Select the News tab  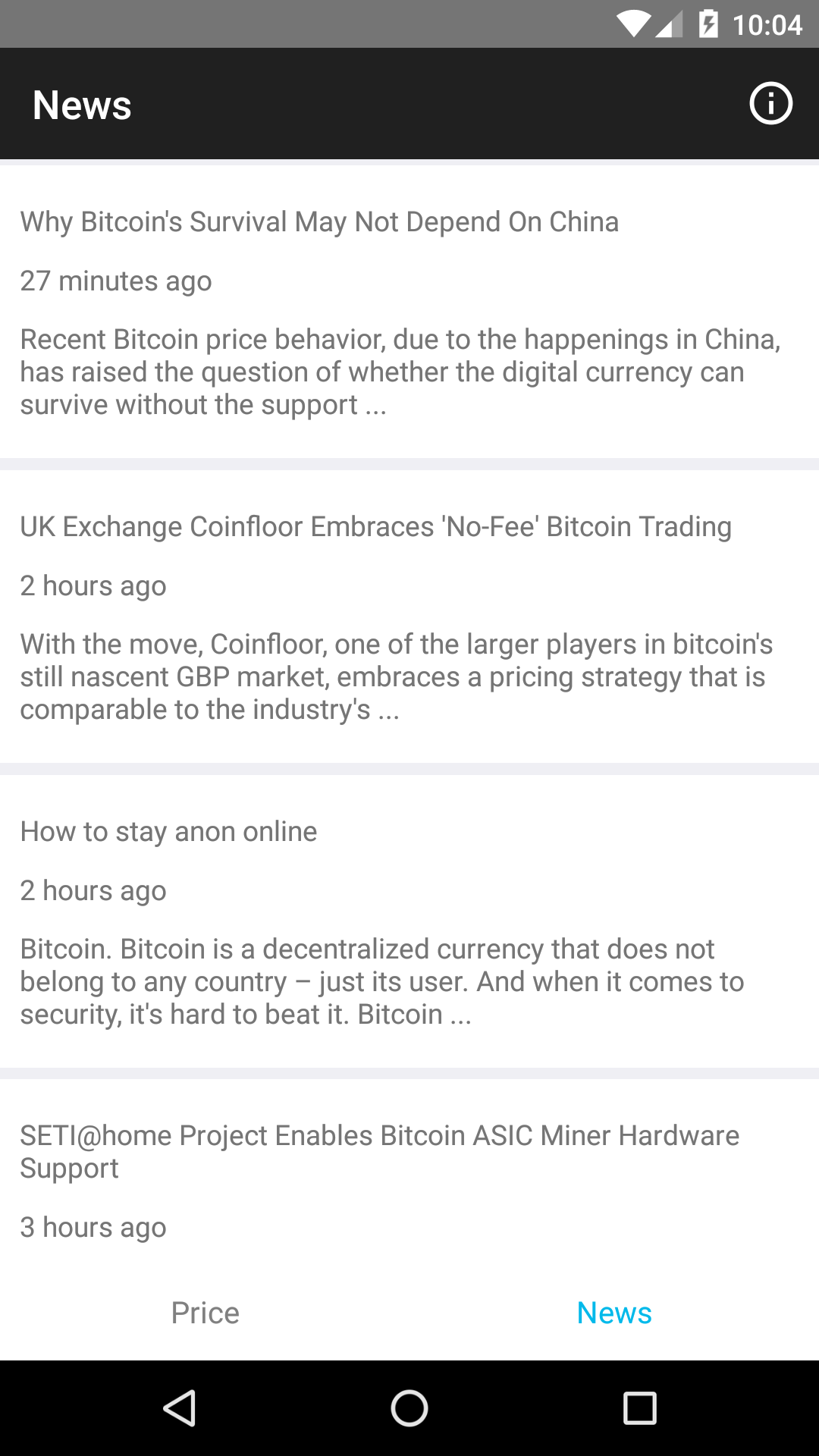614,1313
